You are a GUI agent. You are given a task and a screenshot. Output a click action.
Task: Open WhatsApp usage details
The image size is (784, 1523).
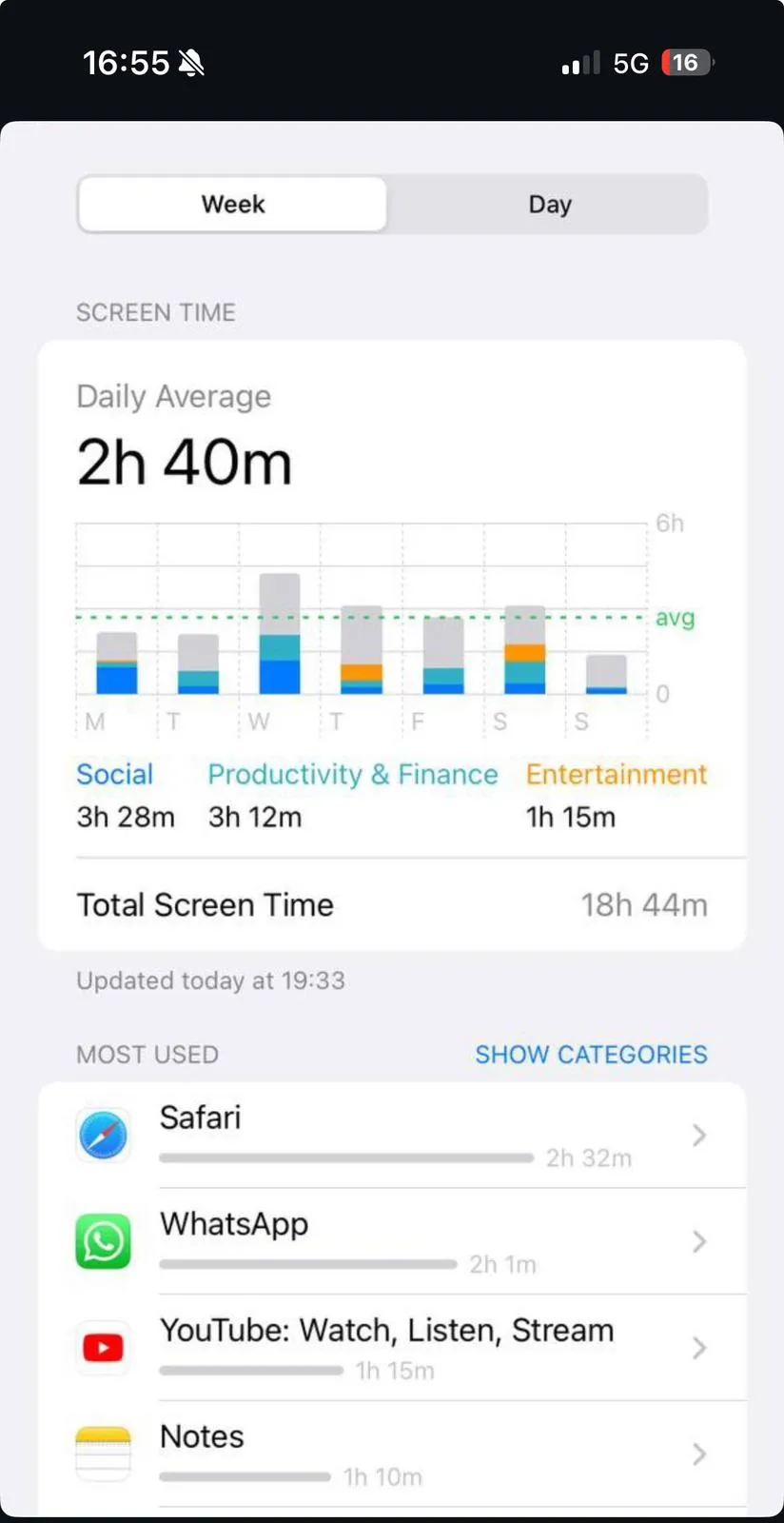pos(392,1241)
